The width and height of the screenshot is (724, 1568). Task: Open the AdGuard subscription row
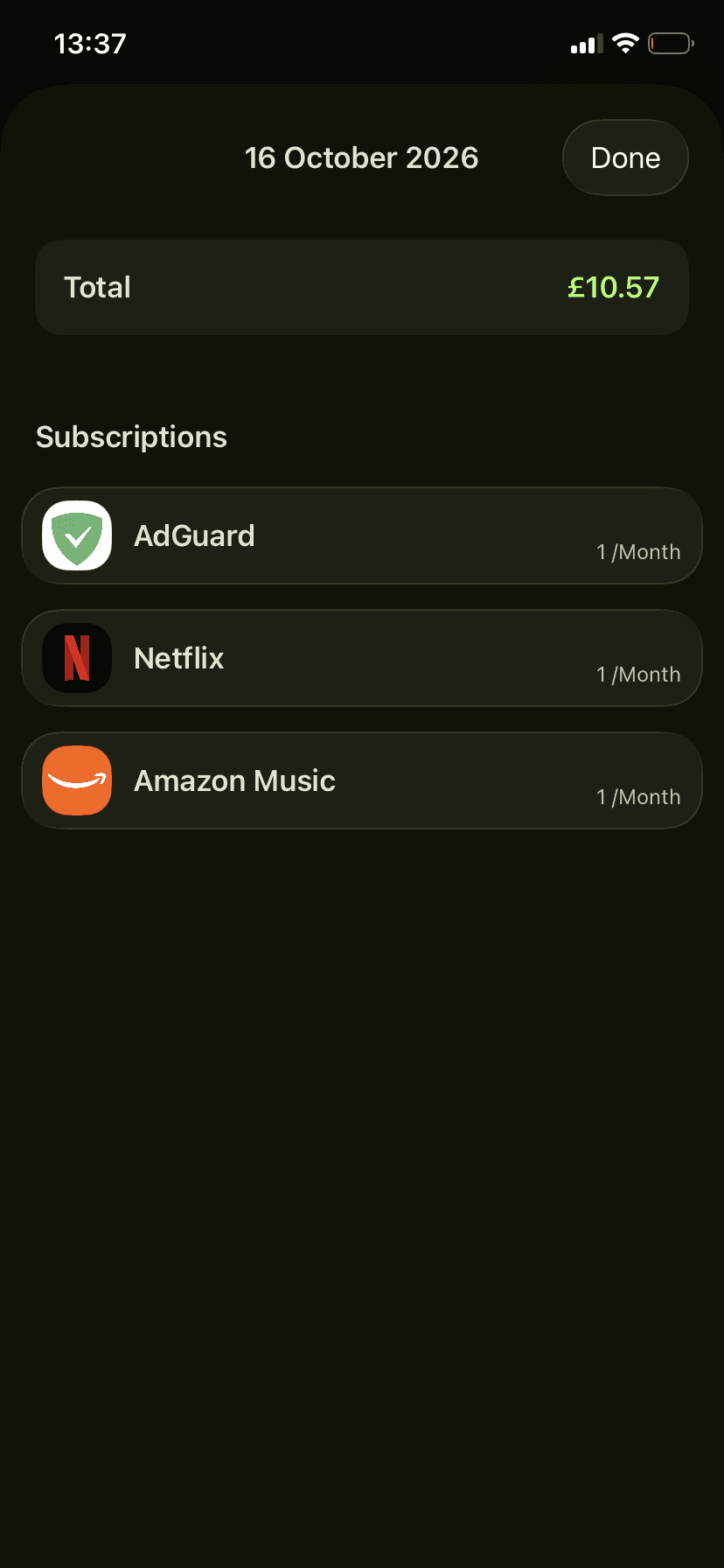click(362, 535)
